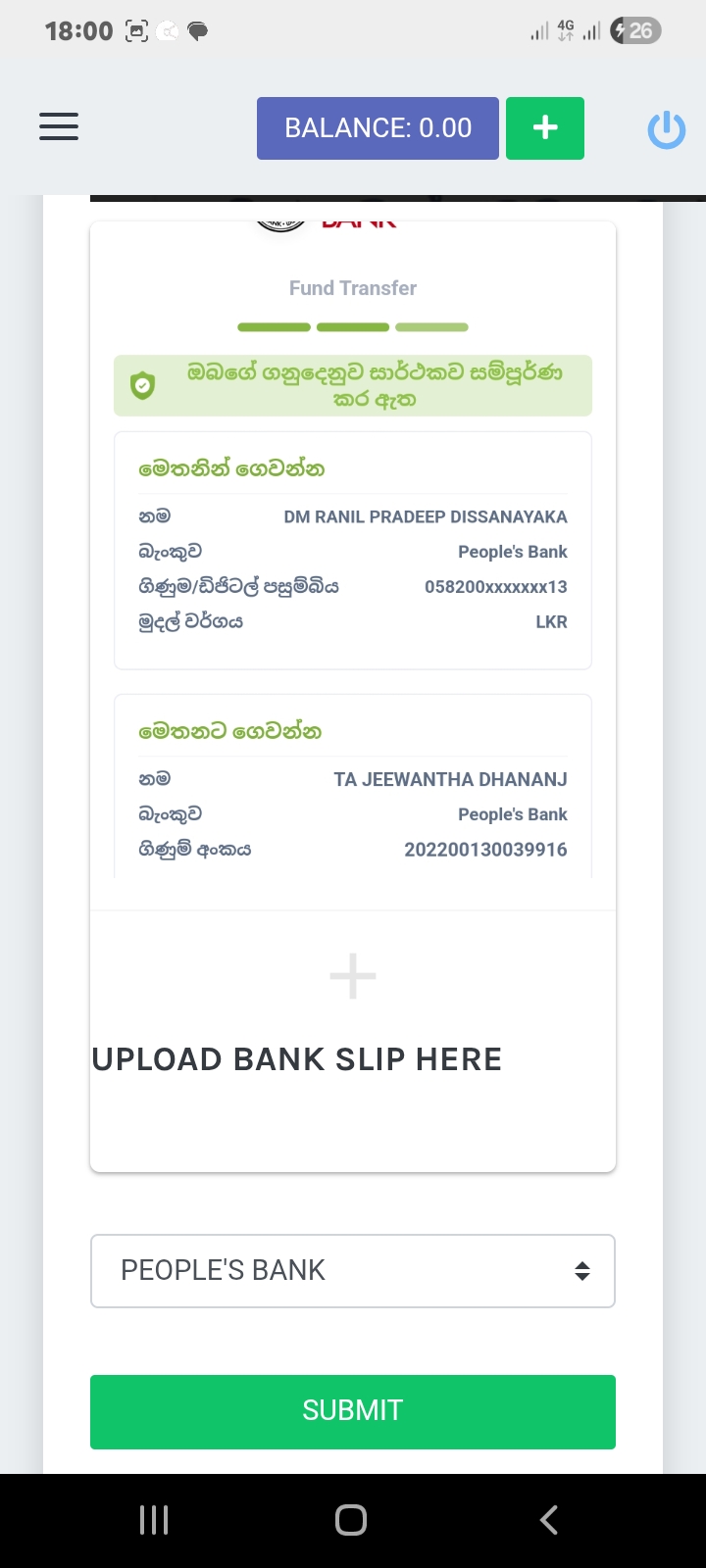Log out using the power icon
The height and width of the screenshot is (1568, 706).
[666, 129]
